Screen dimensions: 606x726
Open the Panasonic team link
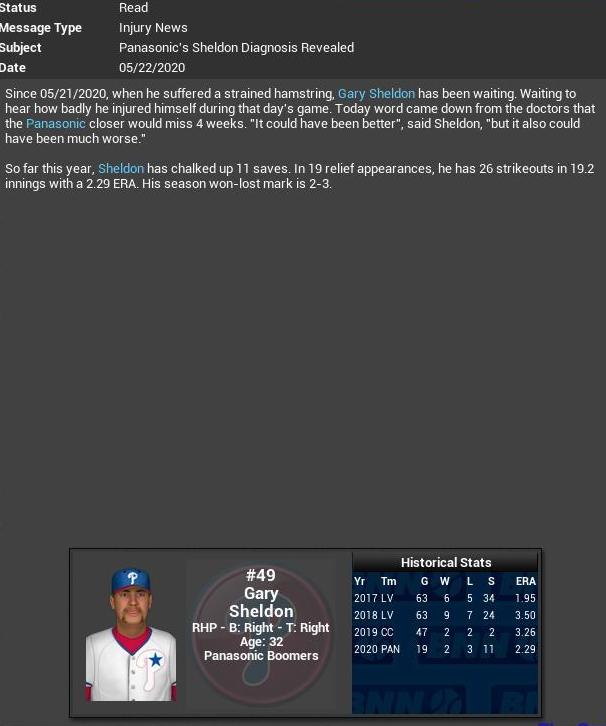point(56,124)
